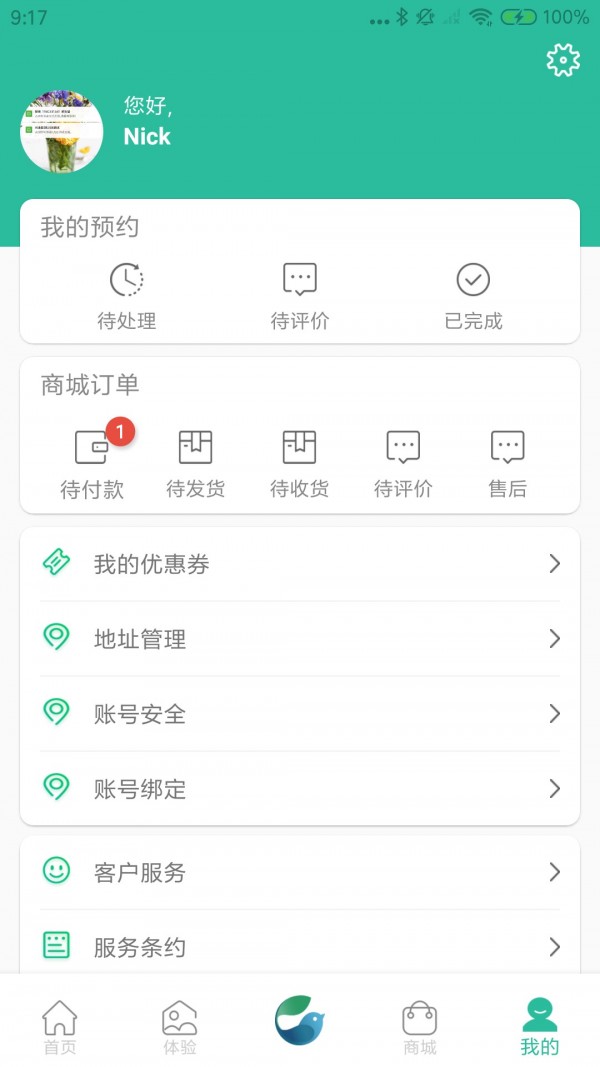This screenshot has width=600, height=1067.
Task: Open 待处理 appointments
Action: 127,296
